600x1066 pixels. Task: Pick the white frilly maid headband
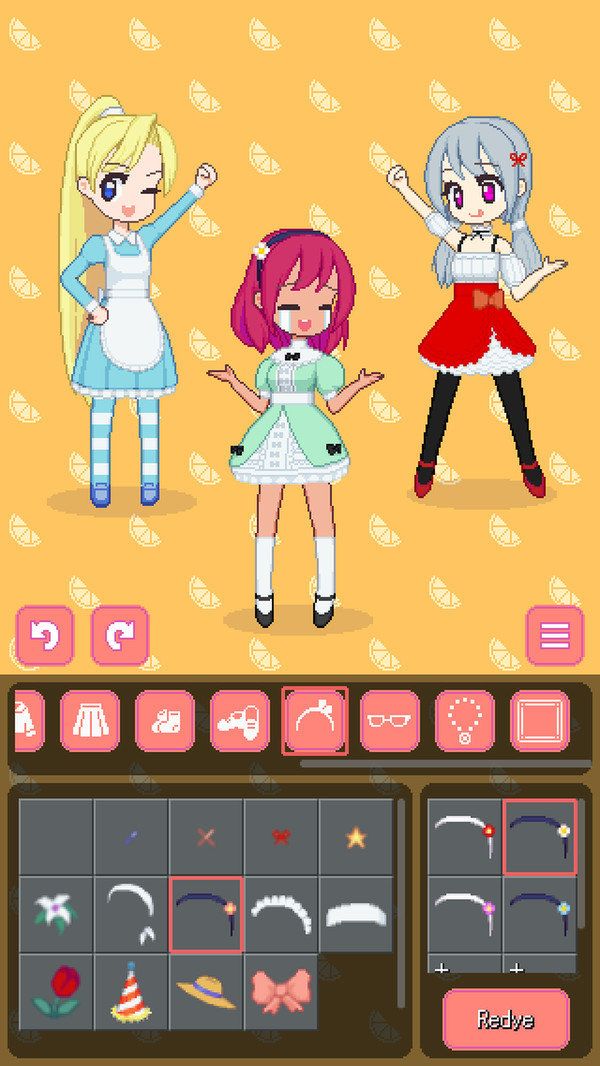pos(281,914)
